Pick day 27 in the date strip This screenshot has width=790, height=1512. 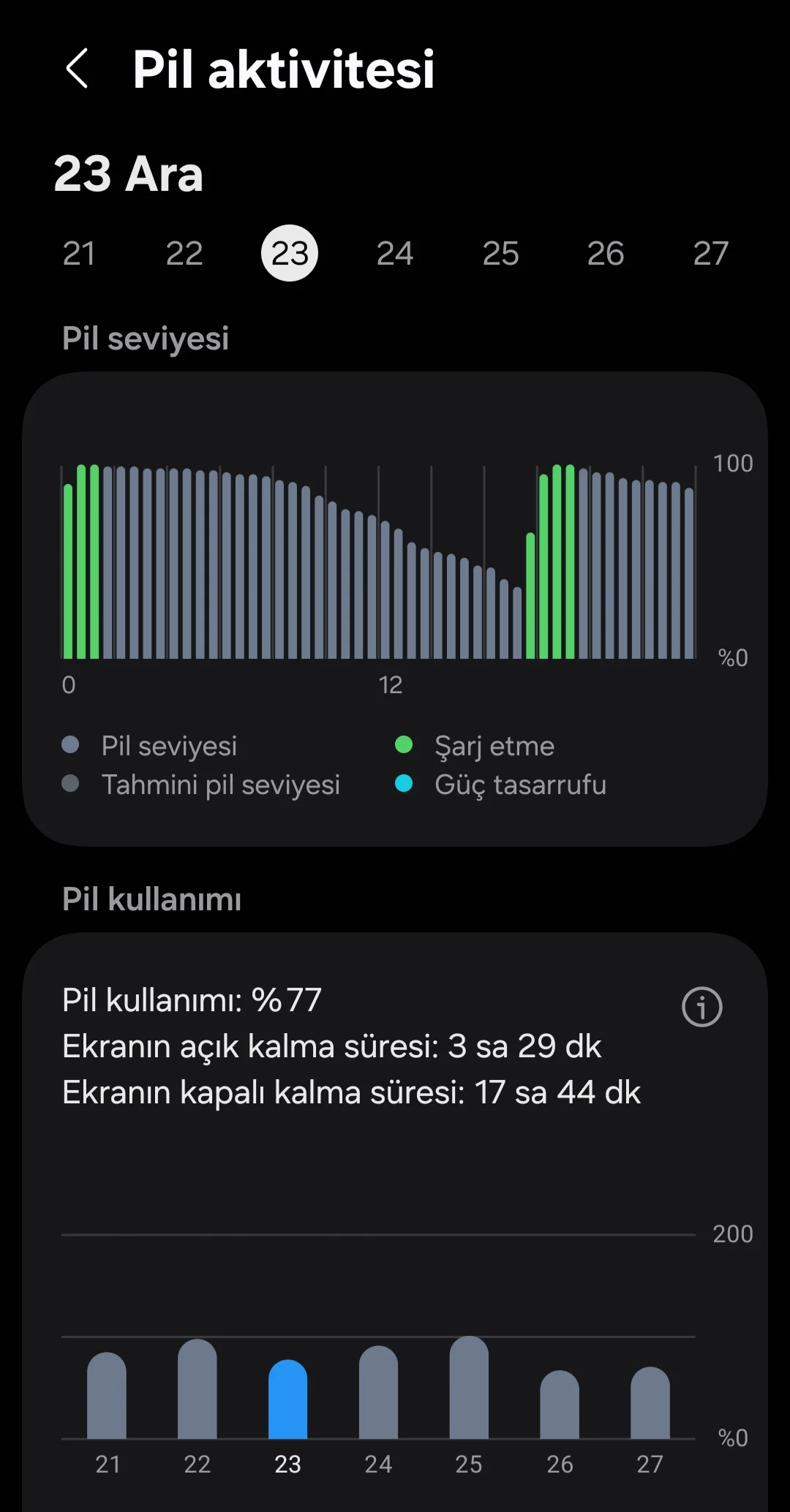(711, 254)
